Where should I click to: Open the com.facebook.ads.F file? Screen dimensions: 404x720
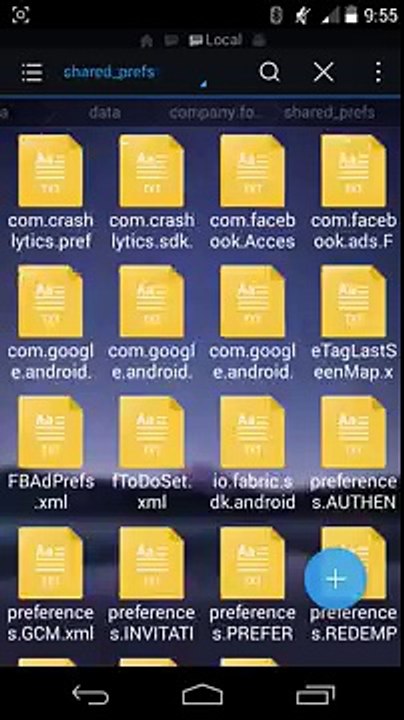(x=353, y=192)
